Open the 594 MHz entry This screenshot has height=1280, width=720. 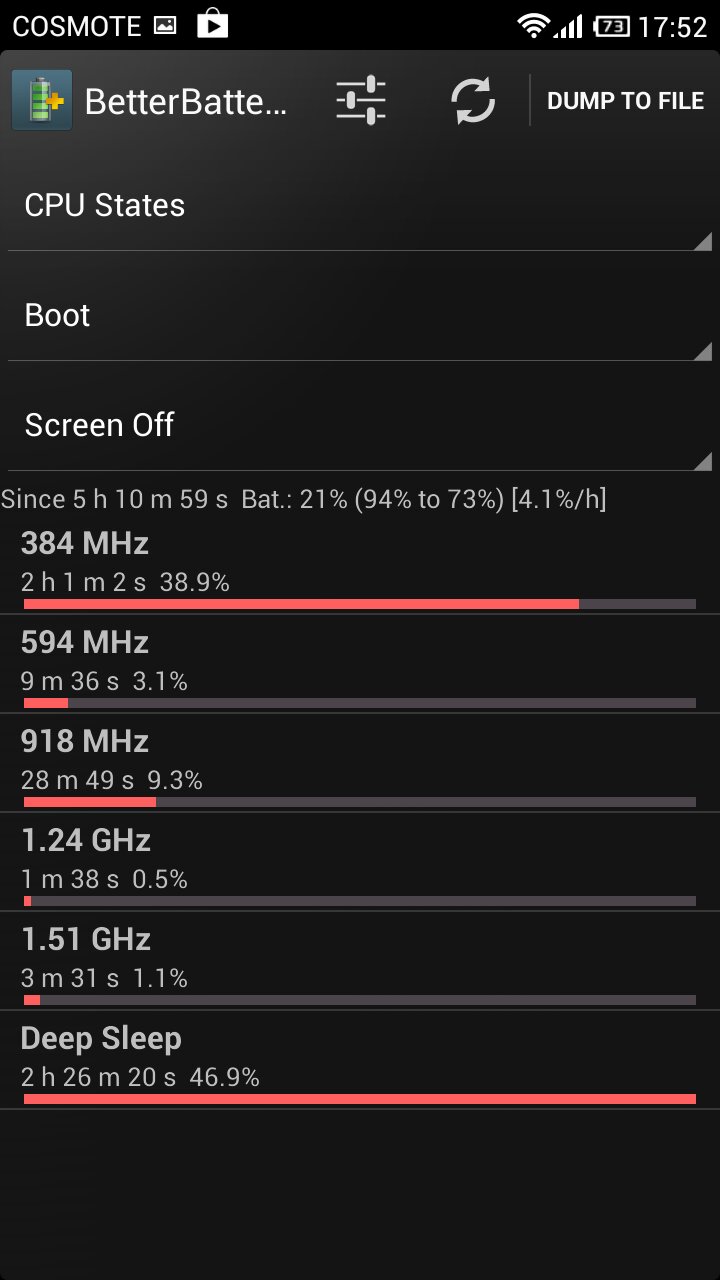pyautogui.click(x=360, y=664)
